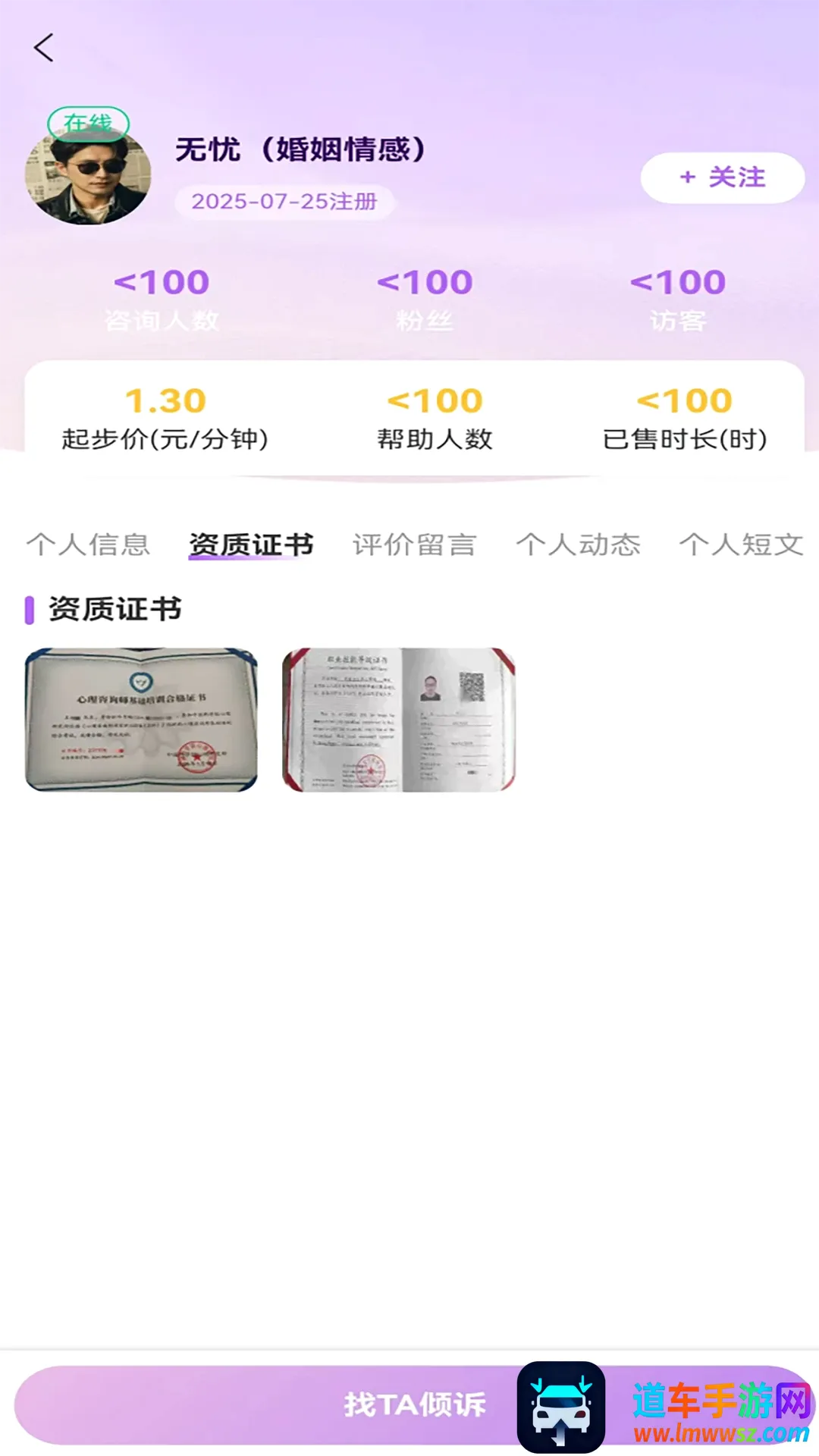Tap the 找TA倾诉 button

pyautogui.click(x=415, y=1405)
